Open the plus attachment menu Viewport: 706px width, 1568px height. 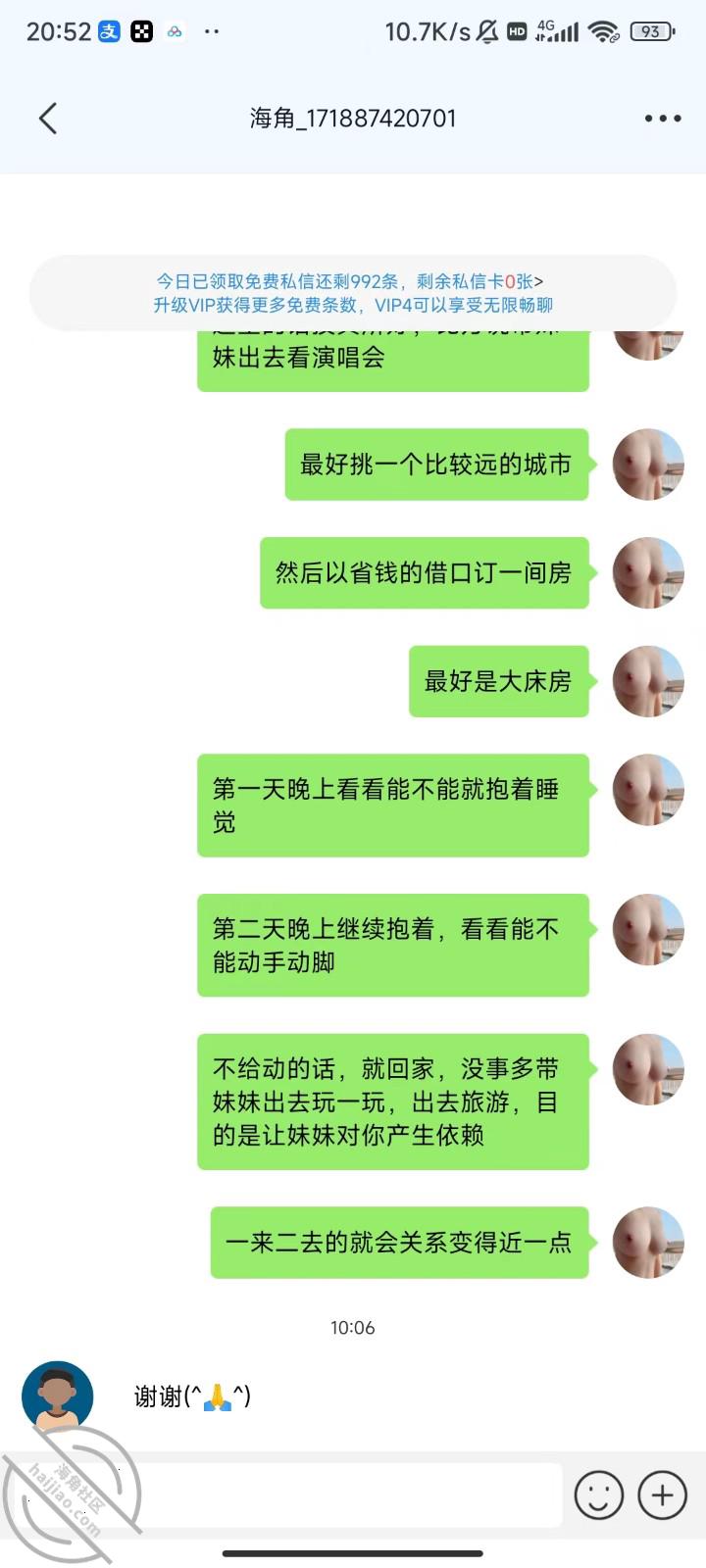(663, 1495)
